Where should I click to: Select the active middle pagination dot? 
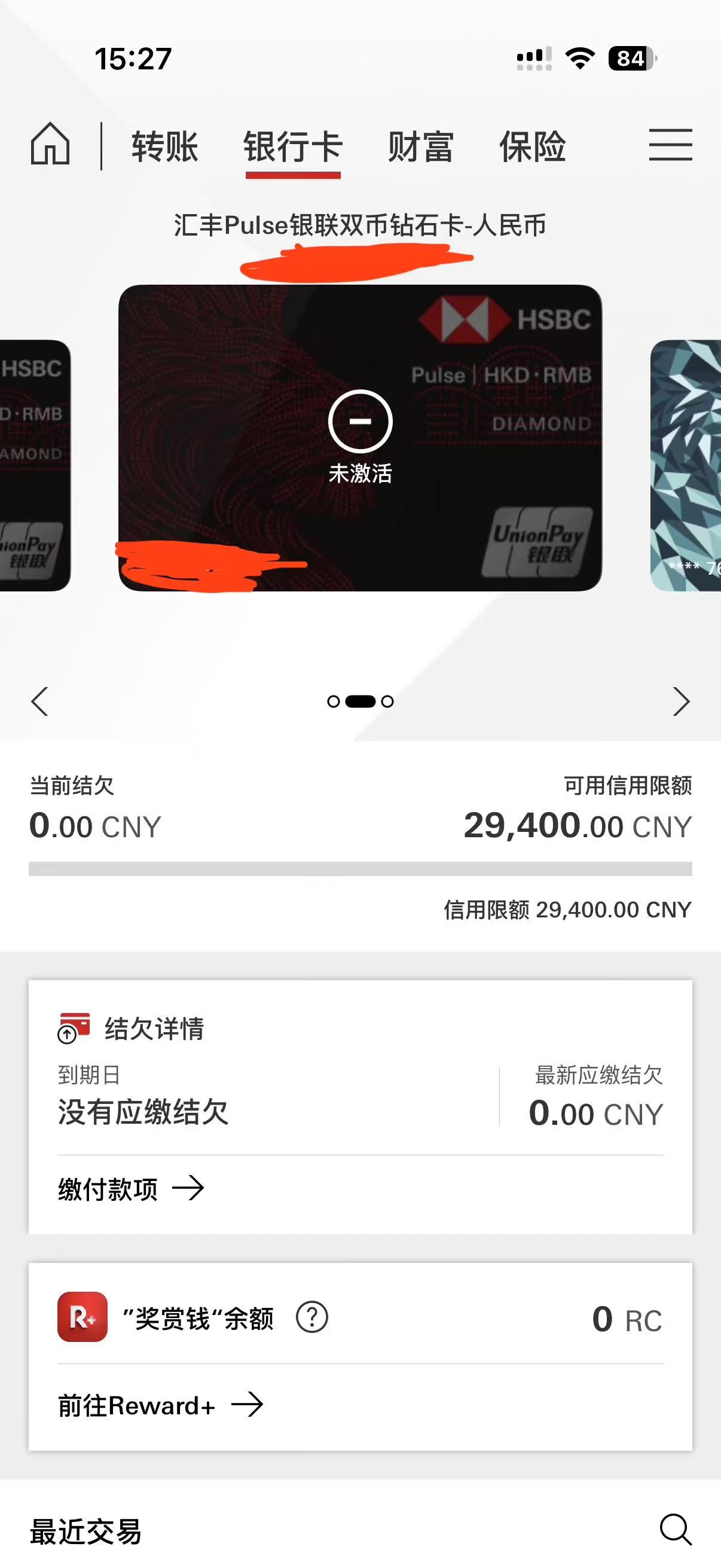click(x=360, y=701)
